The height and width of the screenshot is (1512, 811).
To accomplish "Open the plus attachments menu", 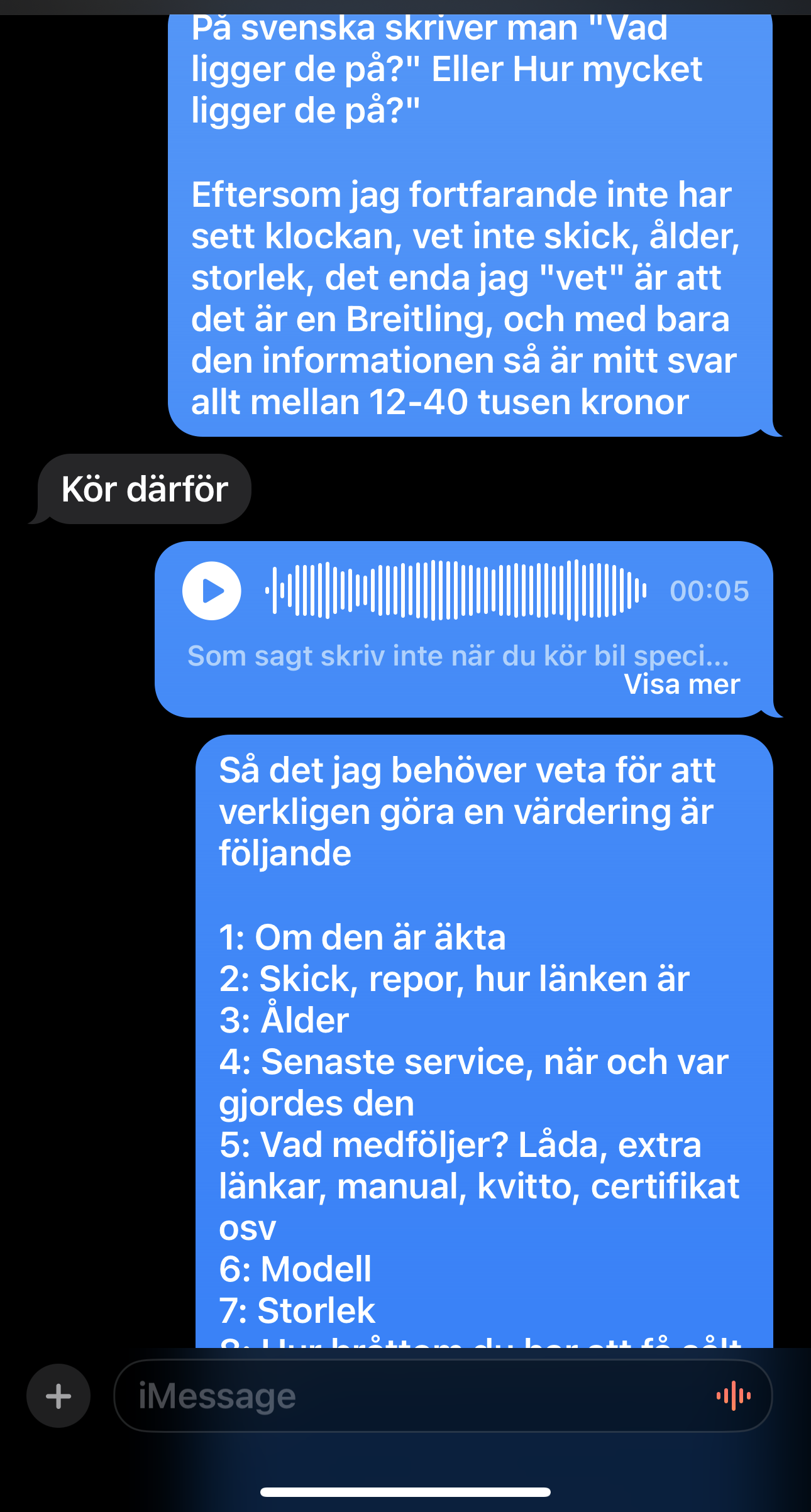I will pyautogui.click(x=58, y=1396).
